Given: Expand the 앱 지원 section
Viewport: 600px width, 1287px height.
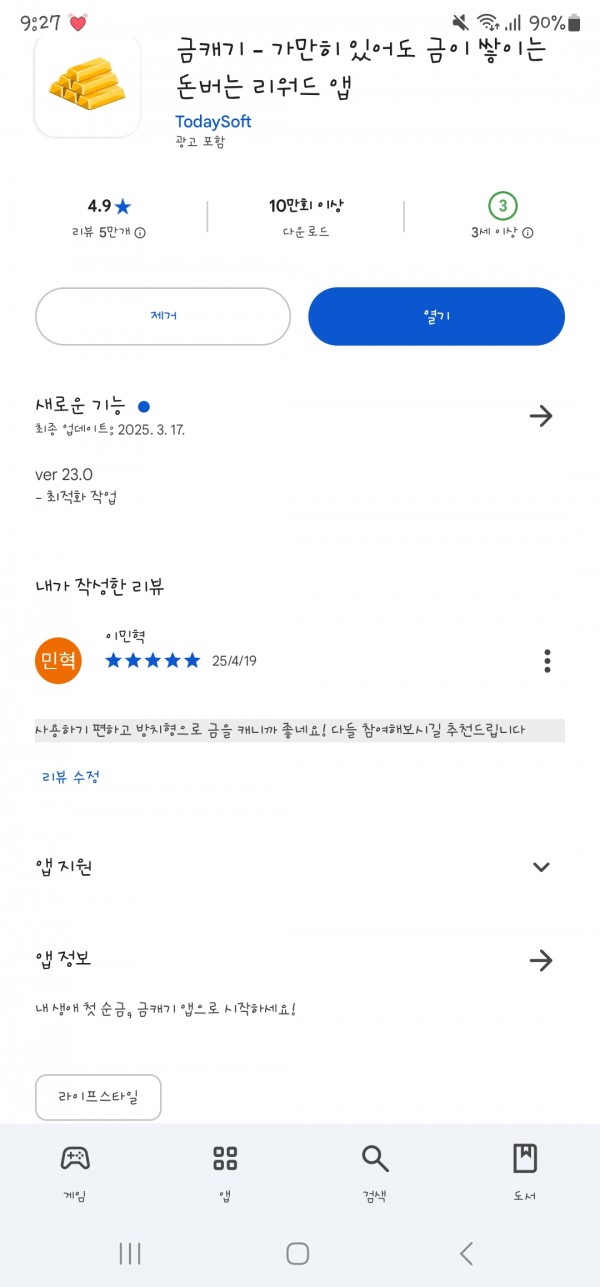Looking at the screenshot, I should point(541,867).
